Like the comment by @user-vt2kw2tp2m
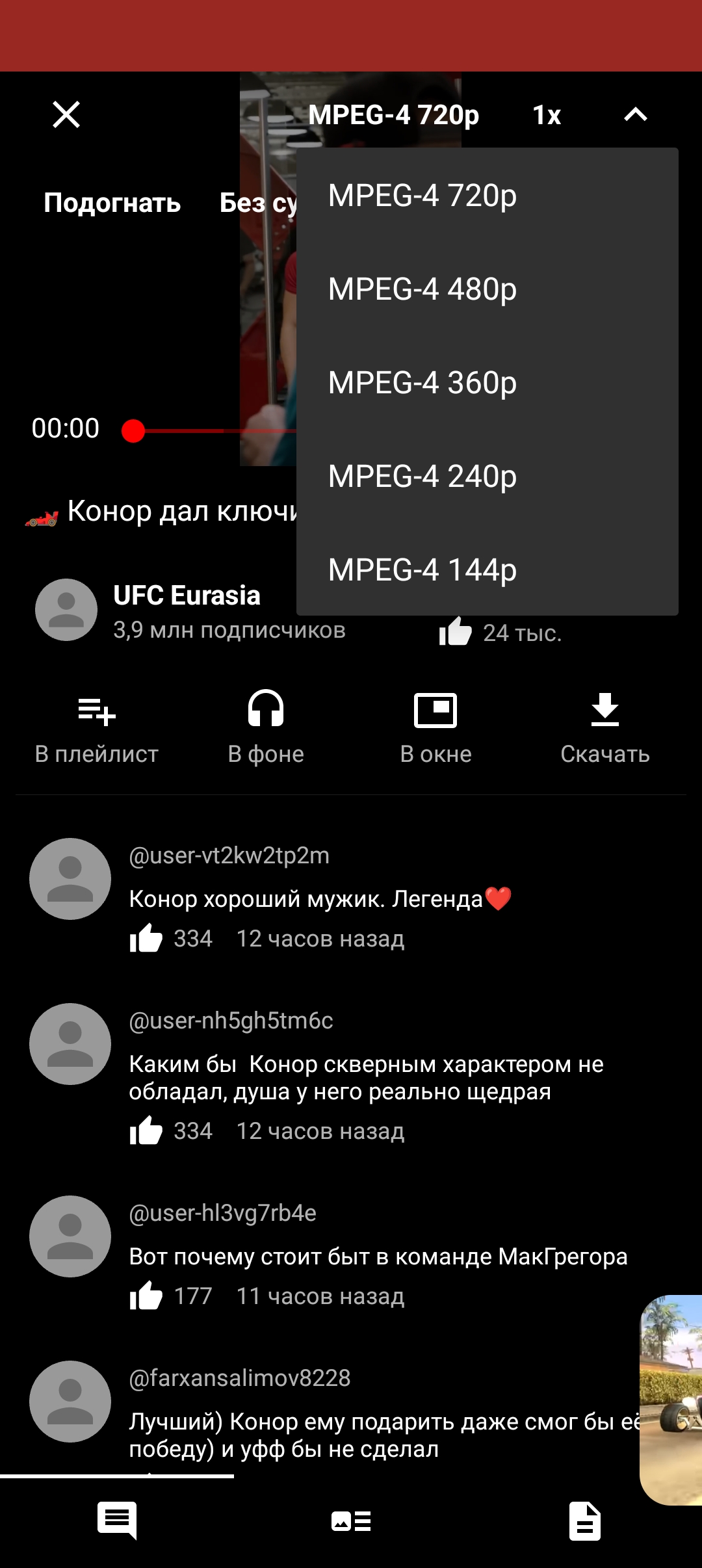This screenshot has width=702, height=1568. coord(146,938)
